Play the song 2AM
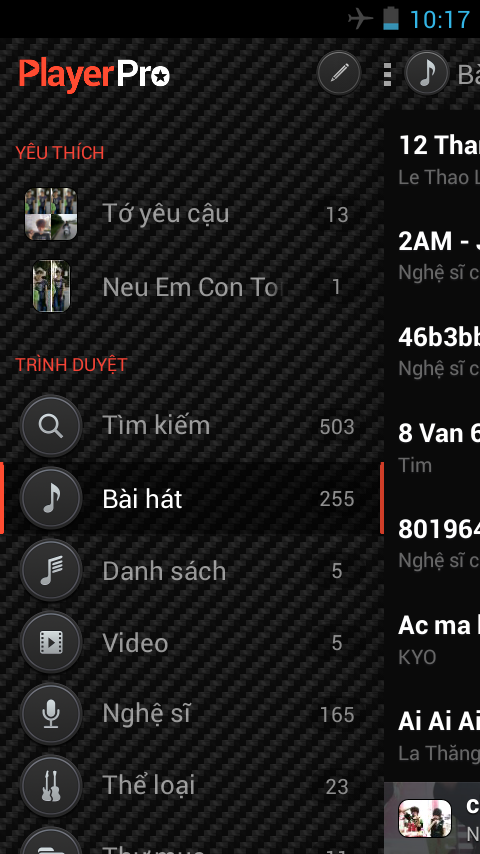Viewport: 480px width, 854px height. click(433, 254)
